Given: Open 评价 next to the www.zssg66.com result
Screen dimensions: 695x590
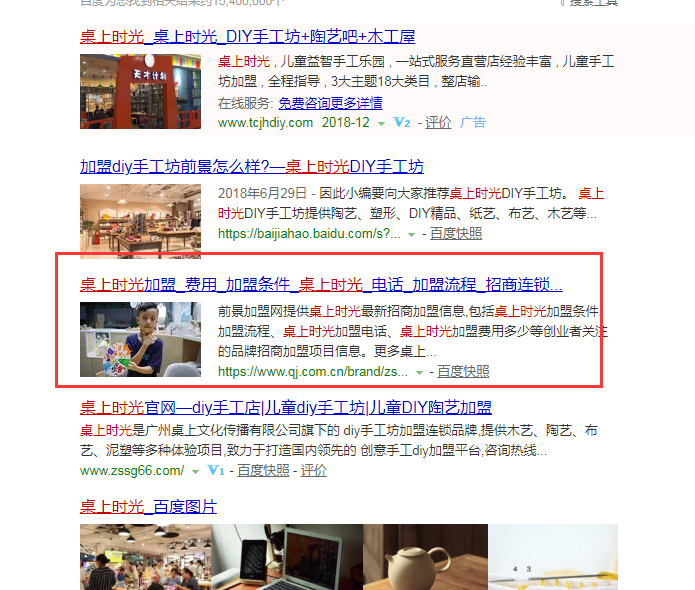Looking at the screenshot, I should [313, 470].
